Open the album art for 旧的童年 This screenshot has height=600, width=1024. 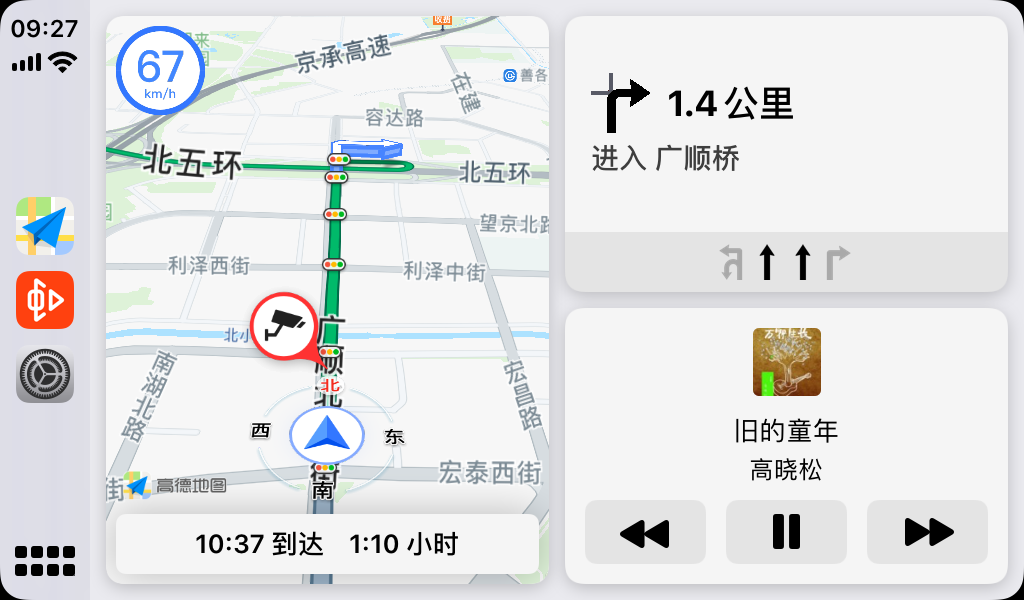(786, 362)
